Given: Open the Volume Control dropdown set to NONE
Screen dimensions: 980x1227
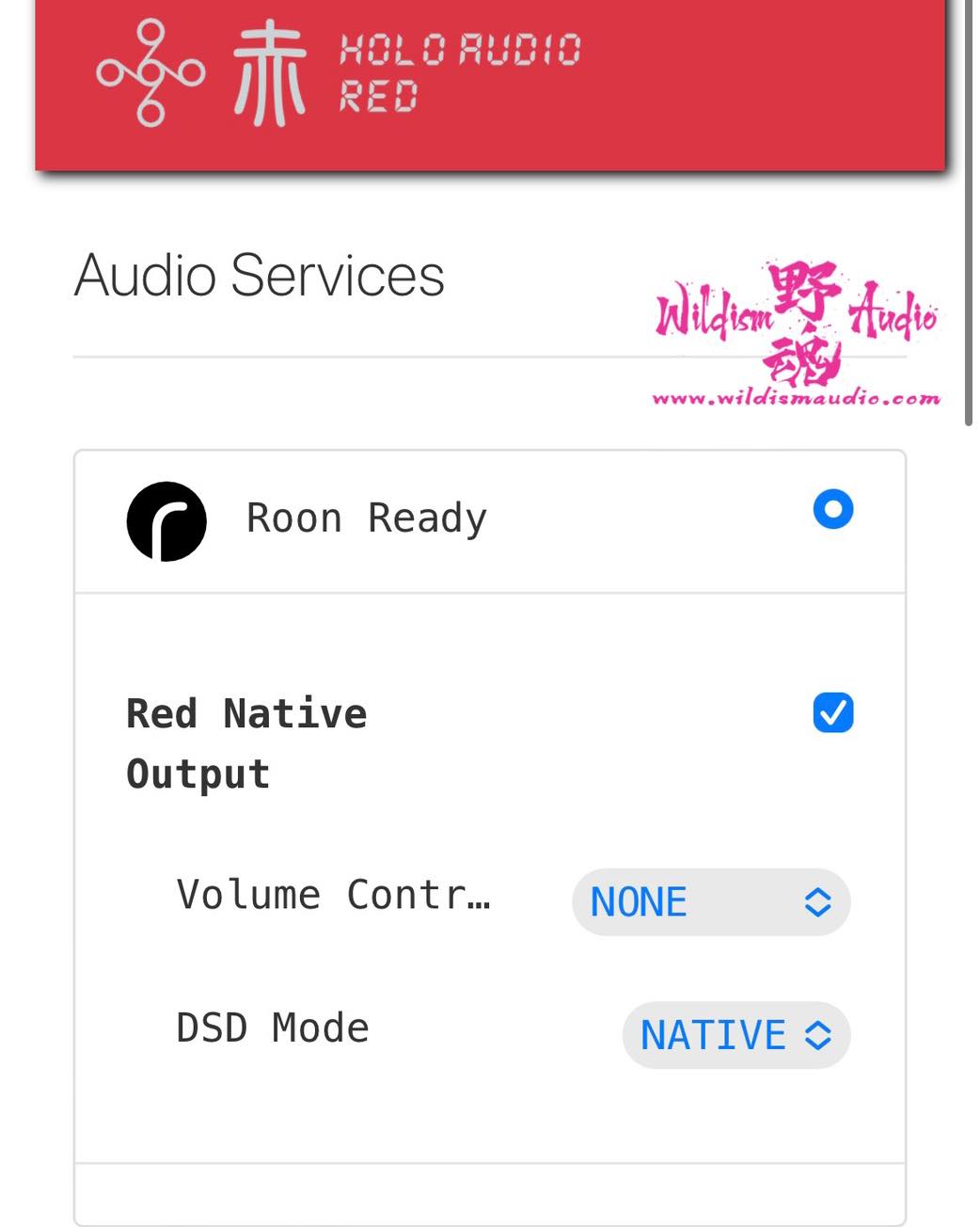Looking at the screenshot, I should tap(711, 902).
